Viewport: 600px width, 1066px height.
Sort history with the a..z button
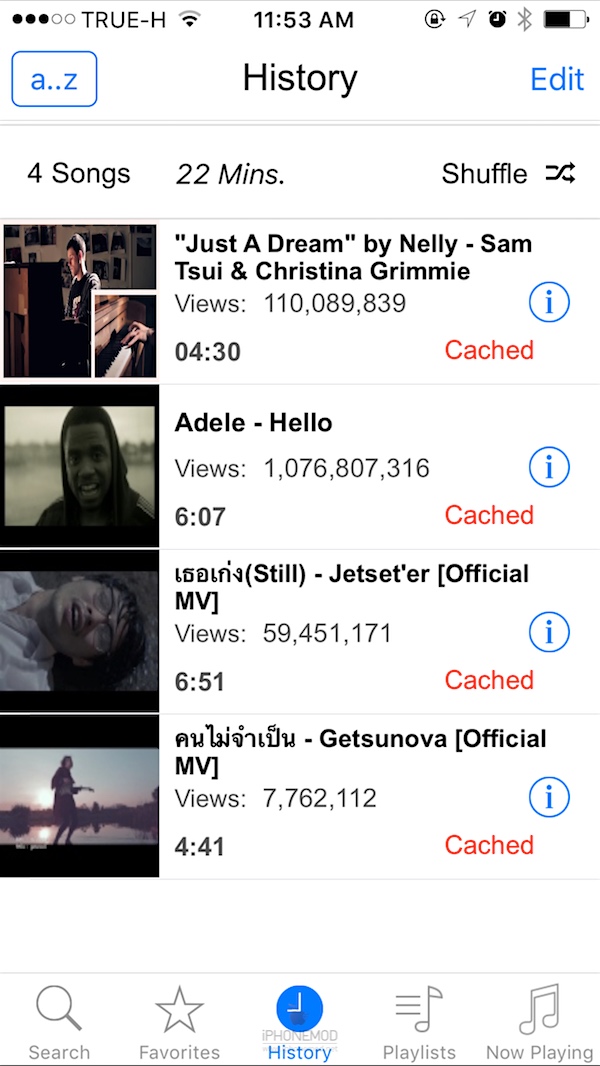click(54, 79)
